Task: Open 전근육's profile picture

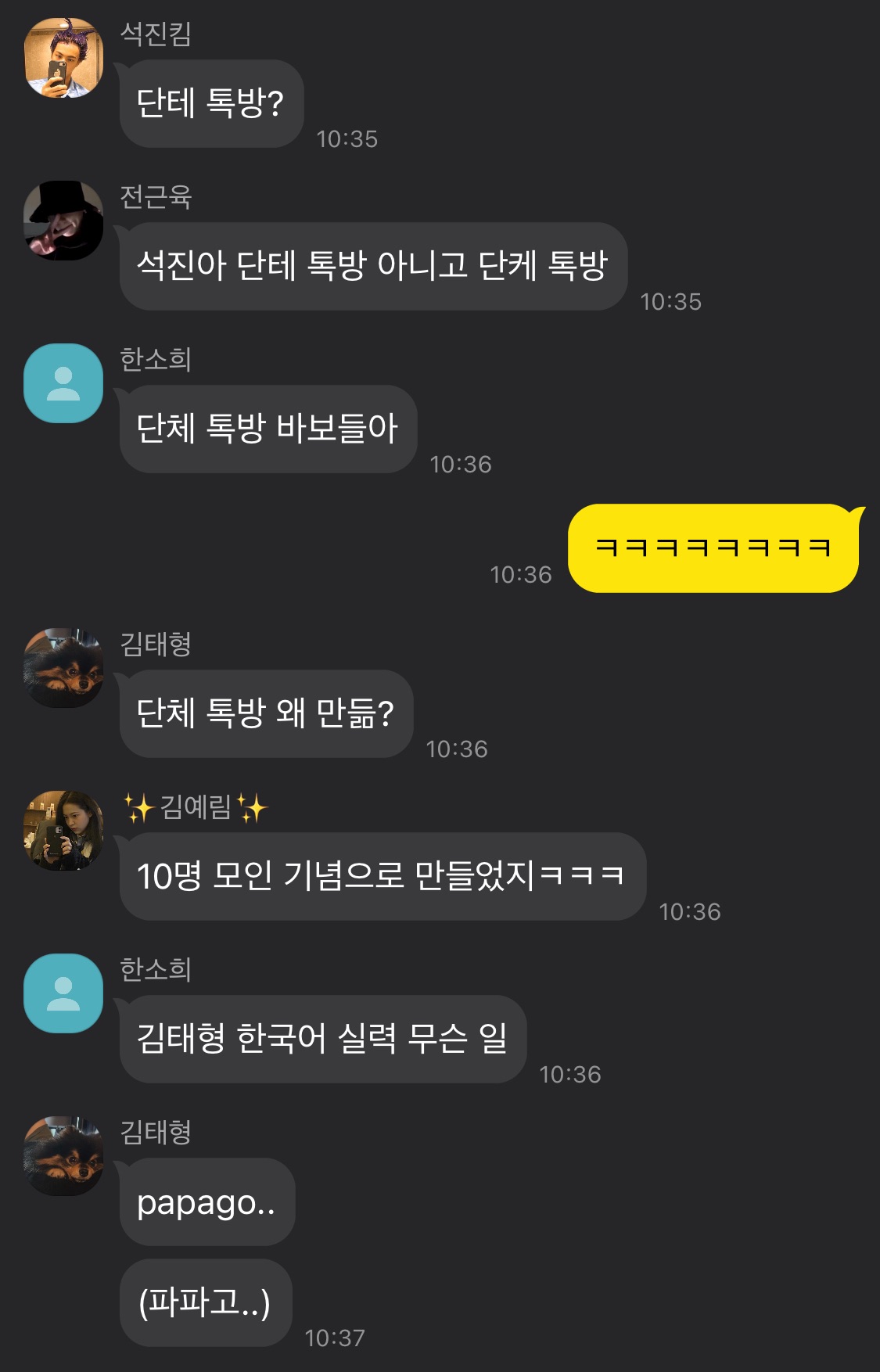Action: pyautogui.click(x=63, y=221)
